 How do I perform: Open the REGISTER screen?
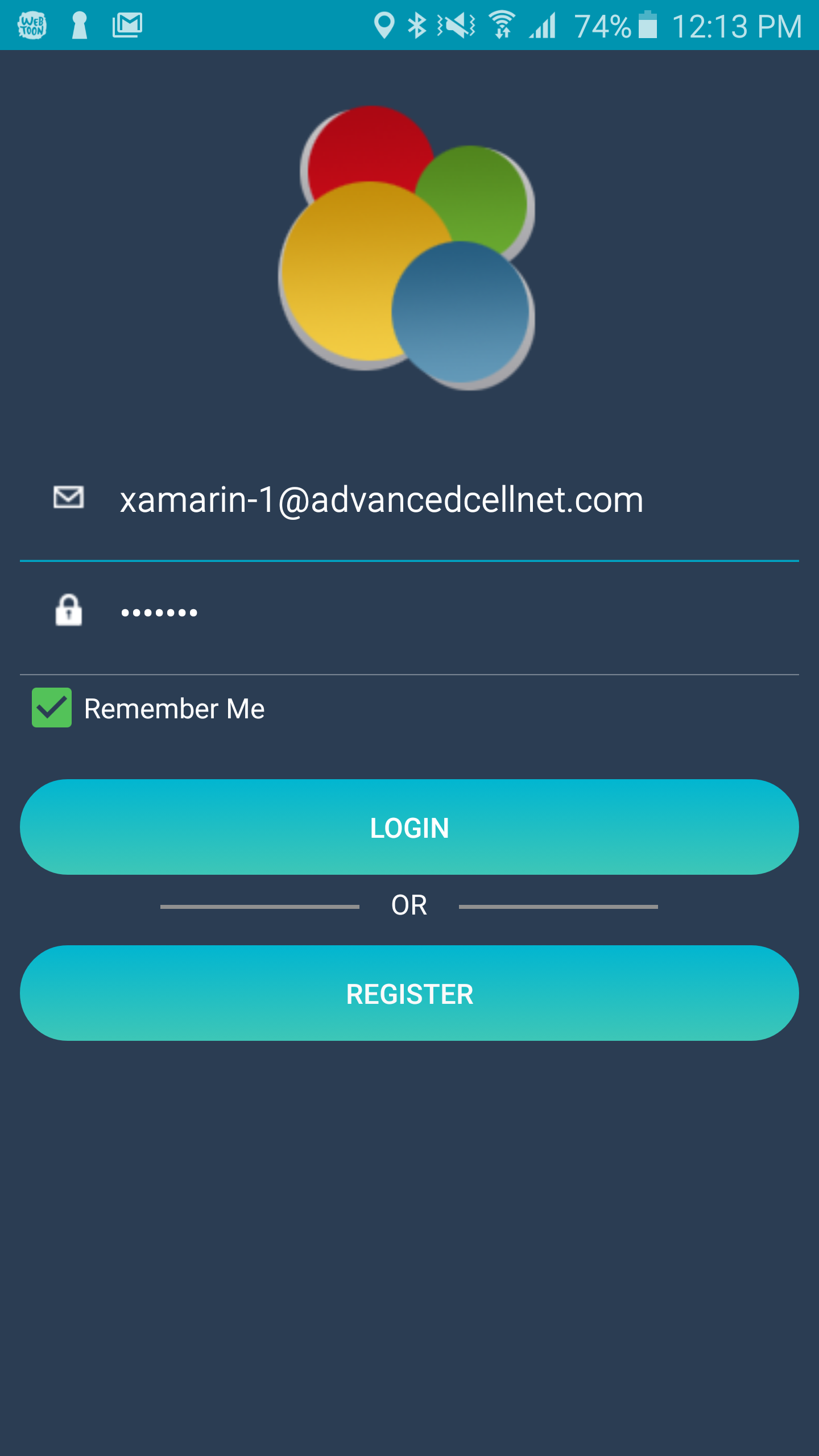tap(409, 993)
